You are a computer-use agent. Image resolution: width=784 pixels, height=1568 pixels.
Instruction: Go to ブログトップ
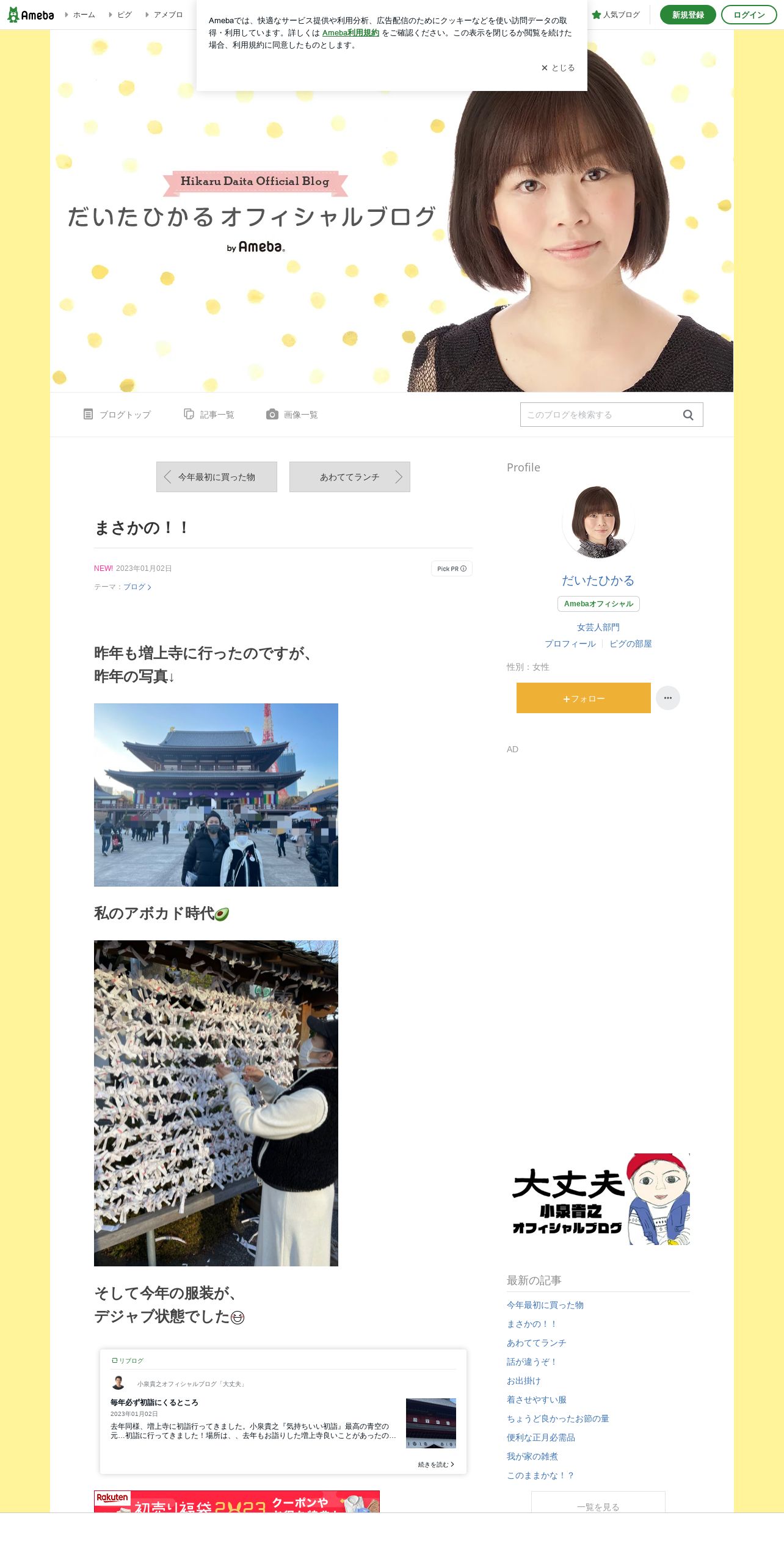pos(117,415)
